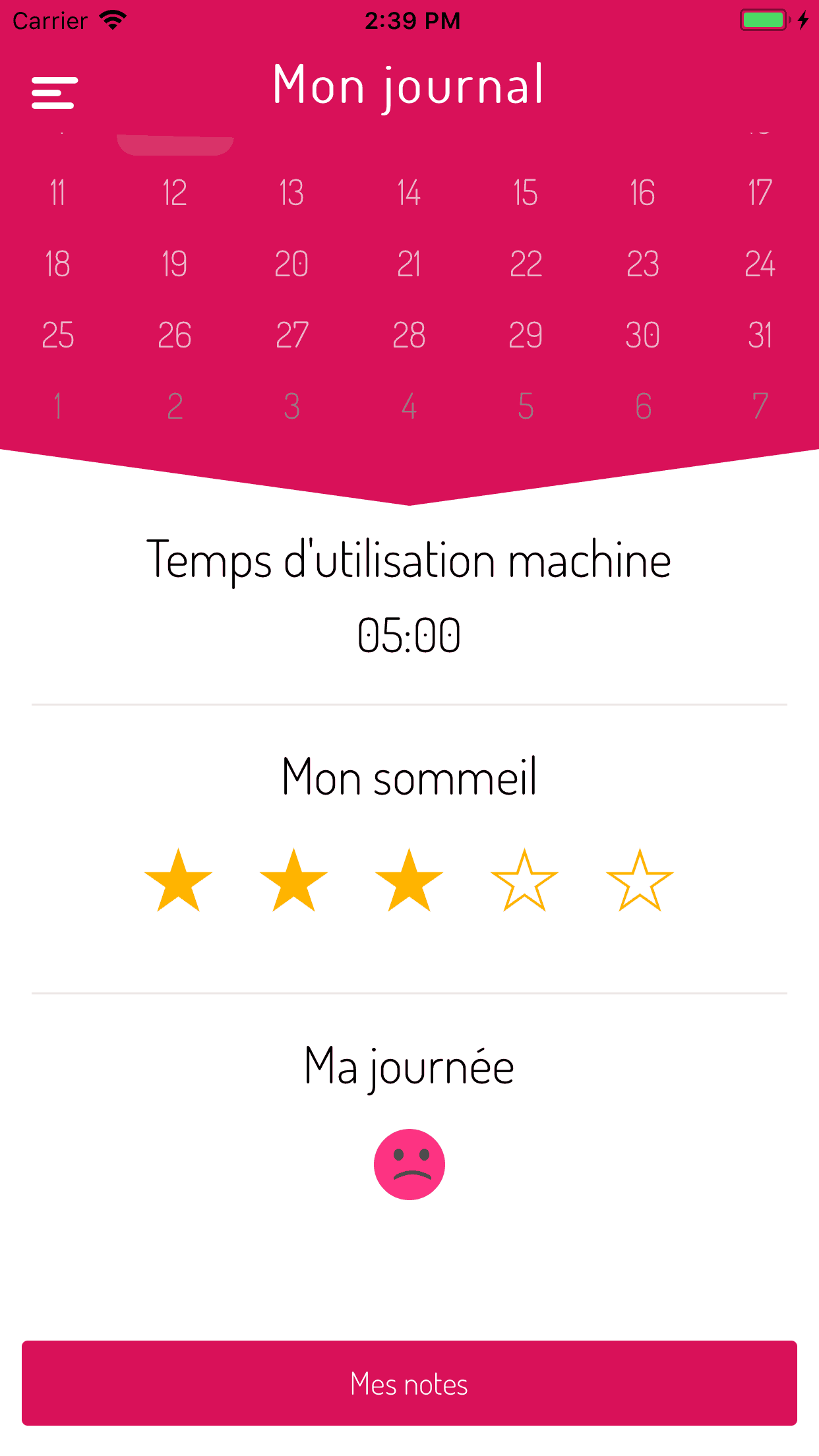Screen dimensions: 819x1456
Task: Select day 14 in the calendar
Action: point(409,193)
